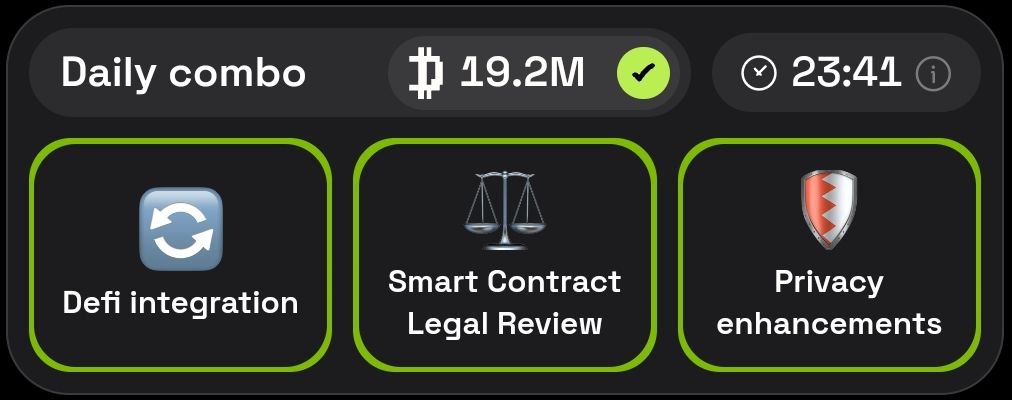The height and width of the screenshot is (400, 1012).
Task: Tap the info icon beside the timer
Action: pos(933,74)
